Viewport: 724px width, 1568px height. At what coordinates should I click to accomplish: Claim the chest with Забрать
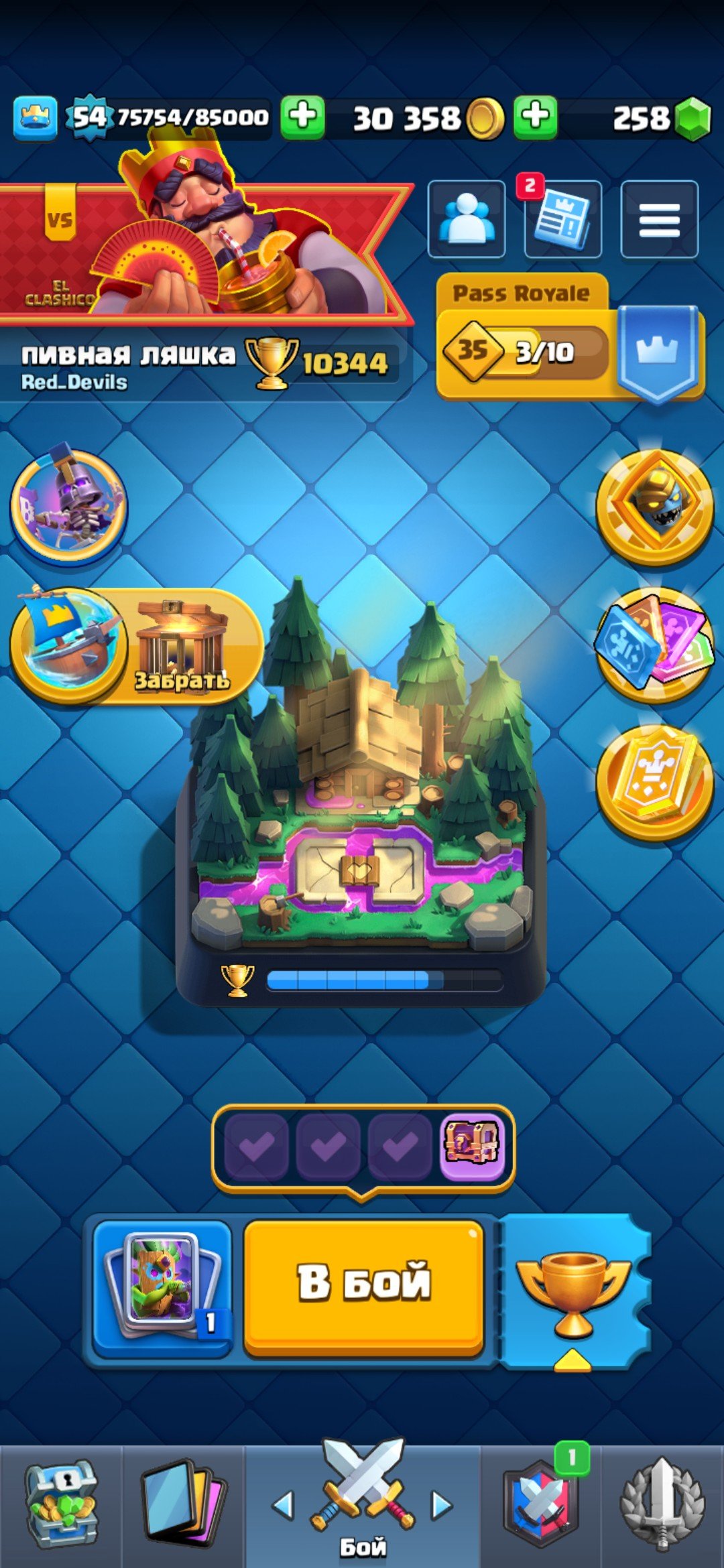pos(181,647)
